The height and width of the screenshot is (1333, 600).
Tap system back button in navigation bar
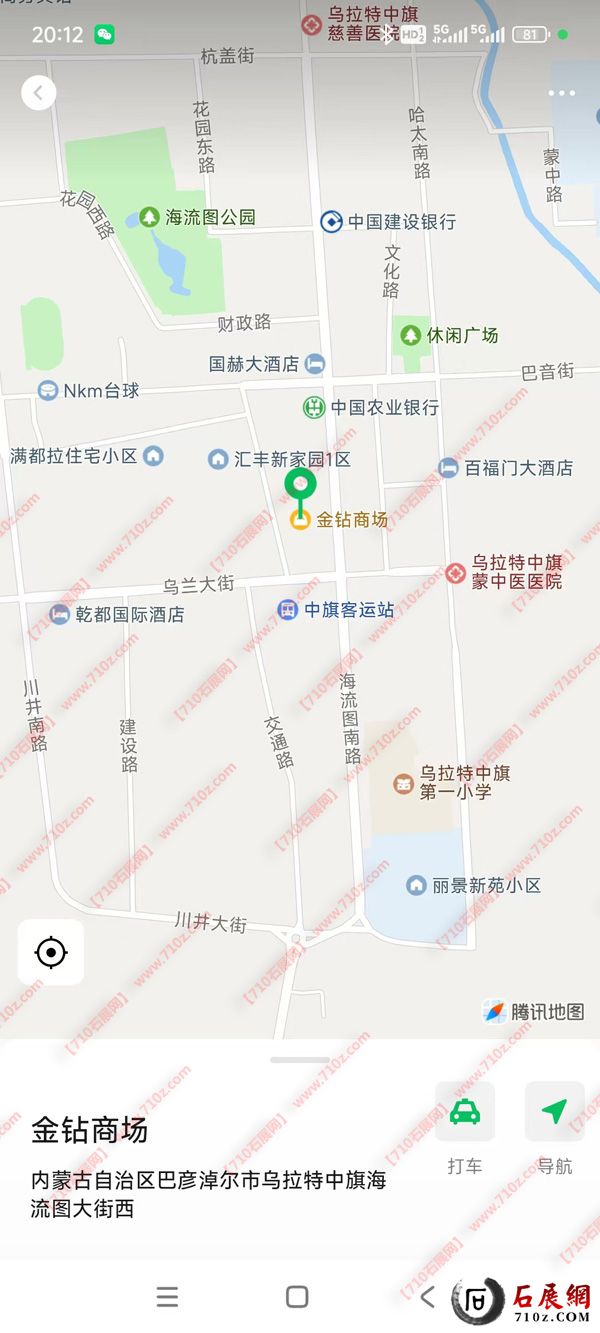coord(428,1297)
